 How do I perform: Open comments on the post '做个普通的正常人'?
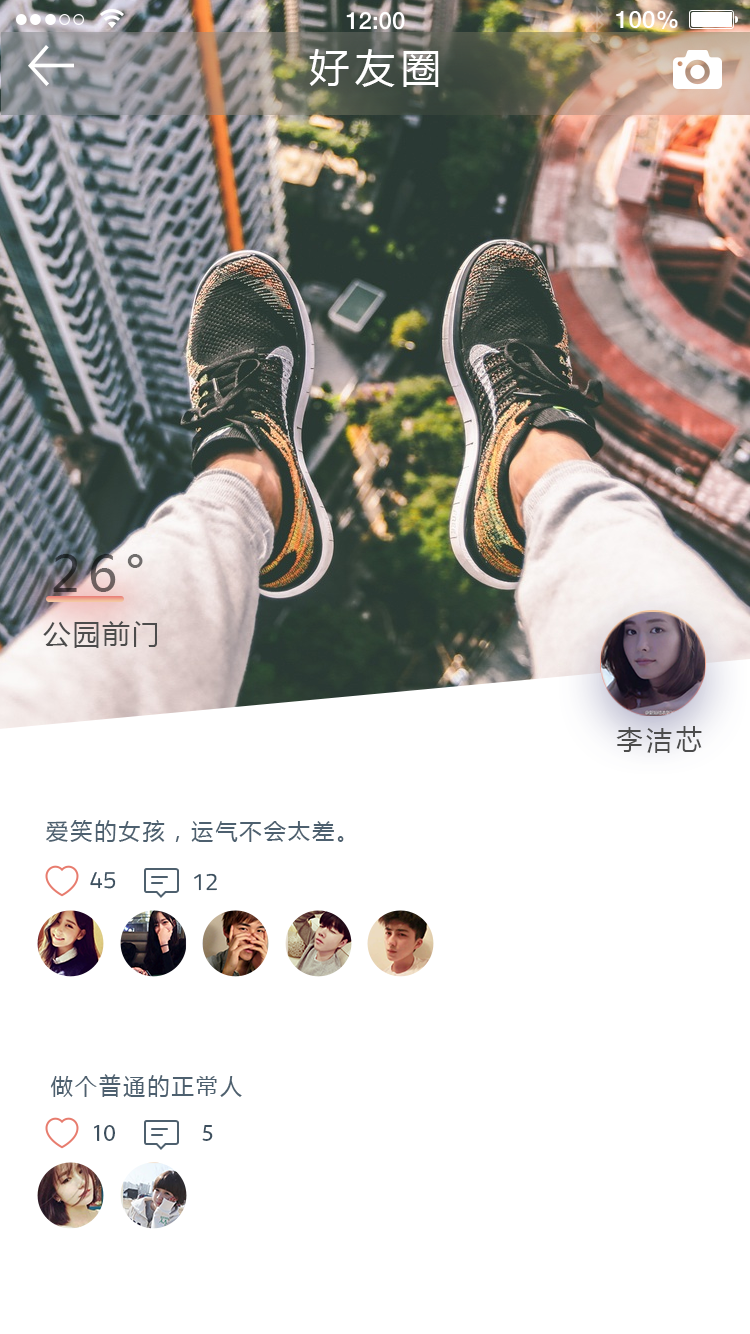click(161, 1133)
